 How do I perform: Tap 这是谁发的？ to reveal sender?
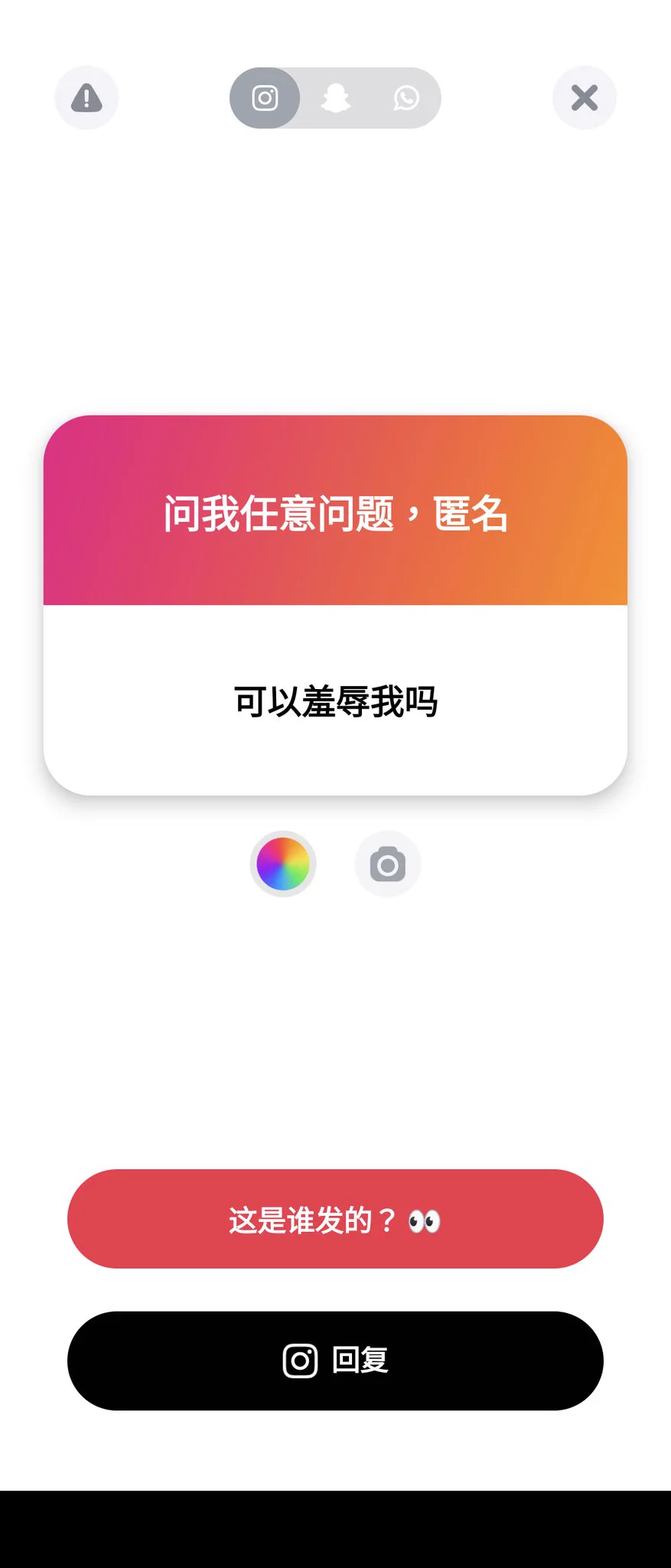335,1219
